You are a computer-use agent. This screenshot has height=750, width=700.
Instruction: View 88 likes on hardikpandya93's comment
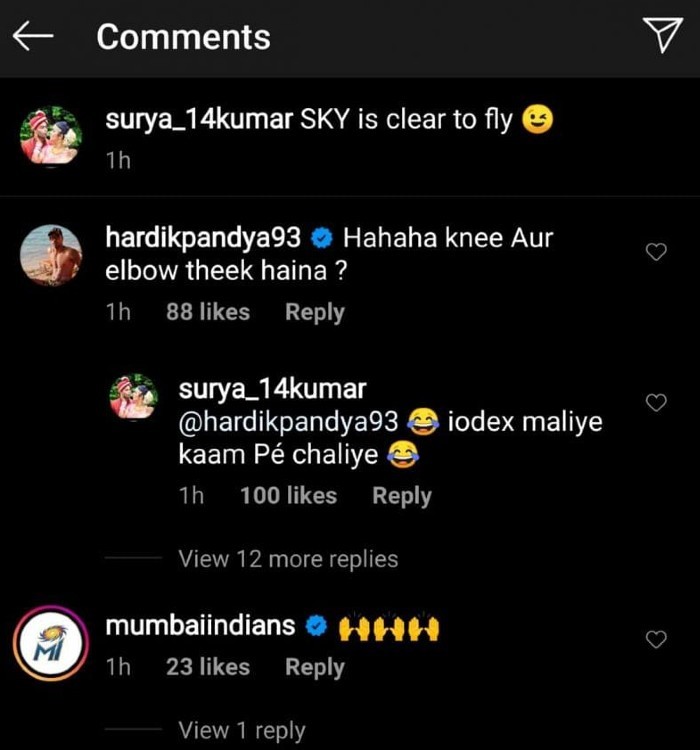(x=208, y=312)
